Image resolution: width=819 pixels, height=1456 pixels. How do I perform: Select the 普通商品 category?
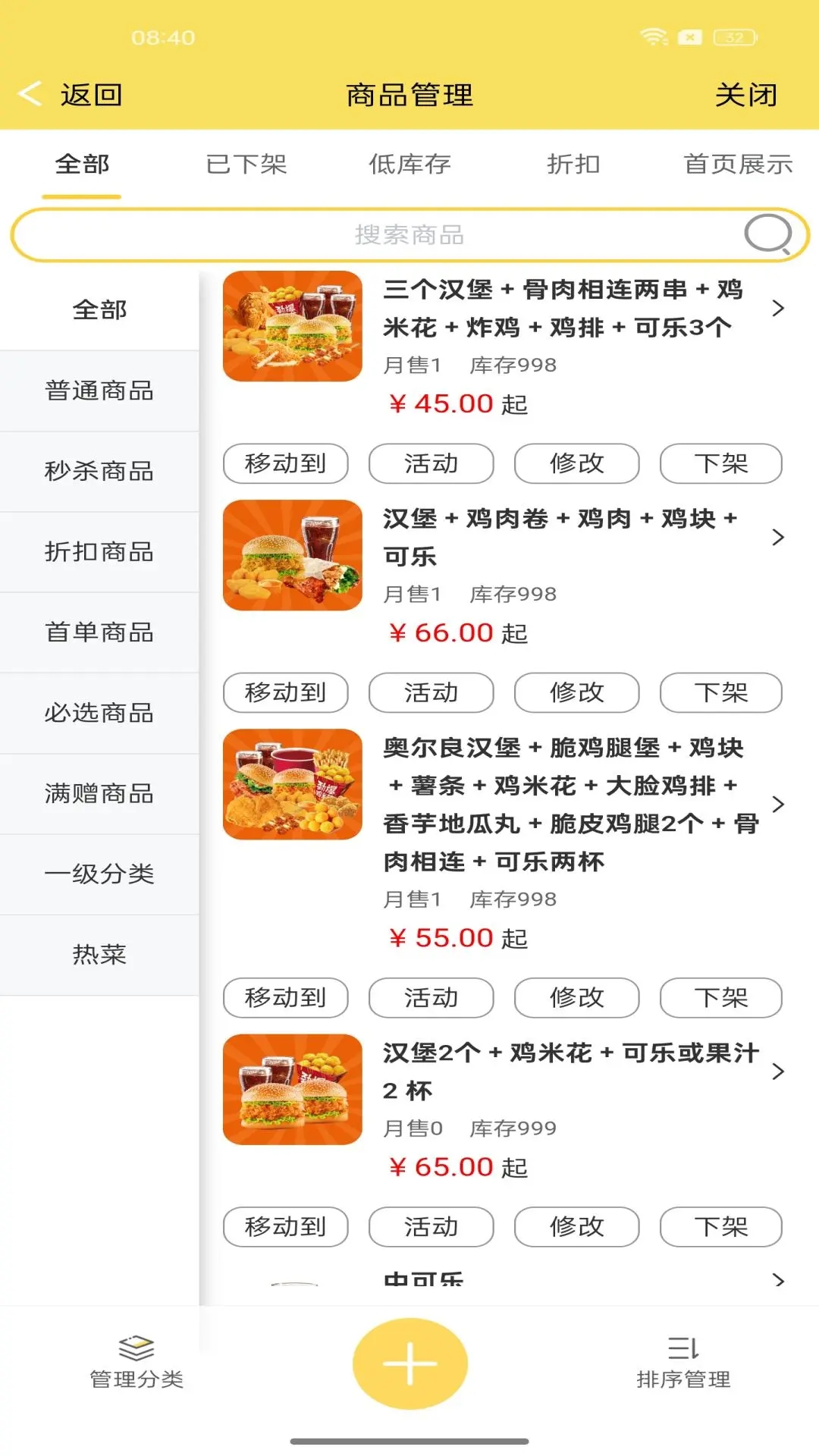[99, 391]
